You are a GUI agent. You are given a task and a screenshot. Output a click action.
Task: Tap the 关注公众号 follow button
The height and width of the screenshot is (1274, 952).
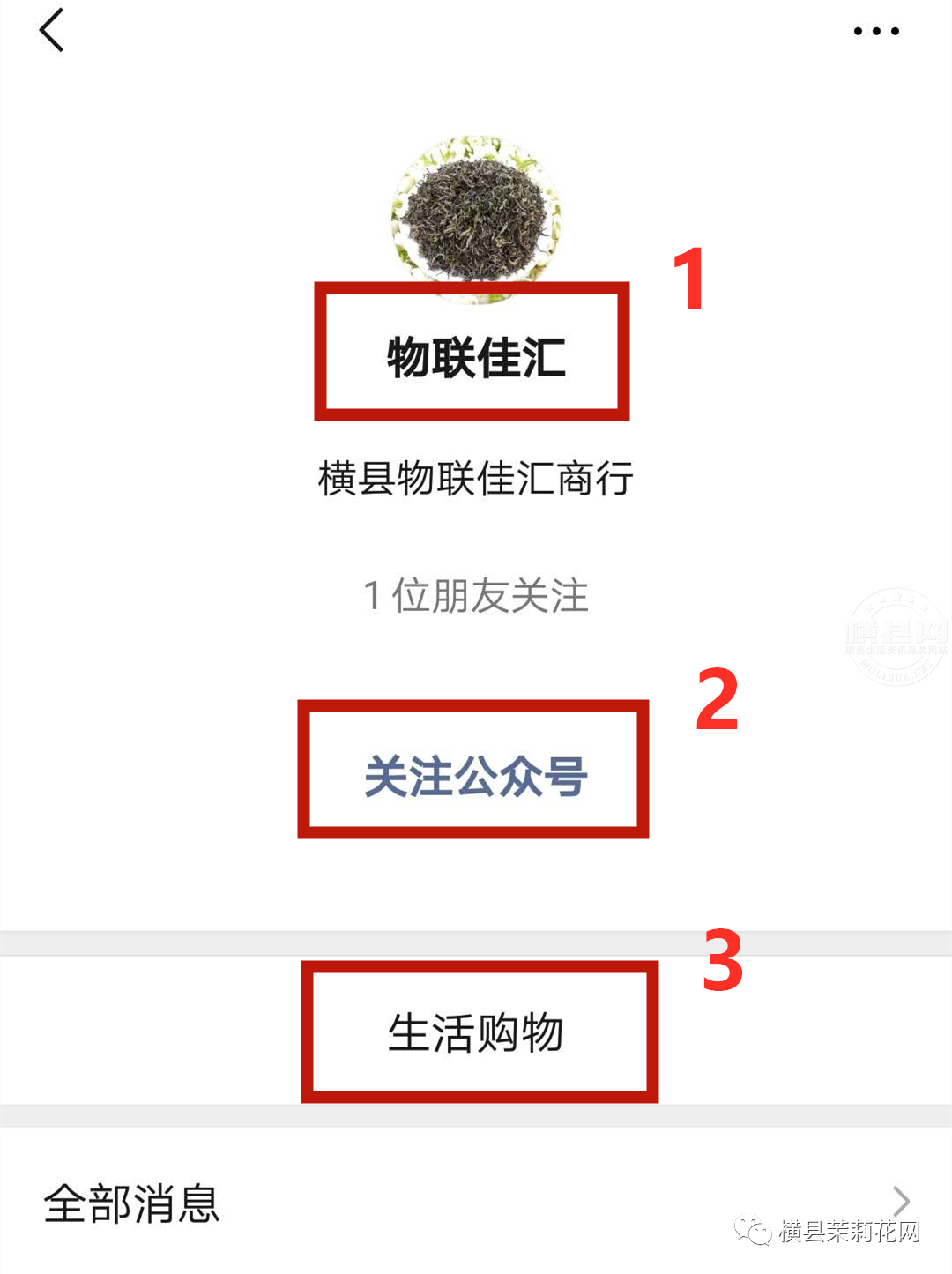coord(475,776)
